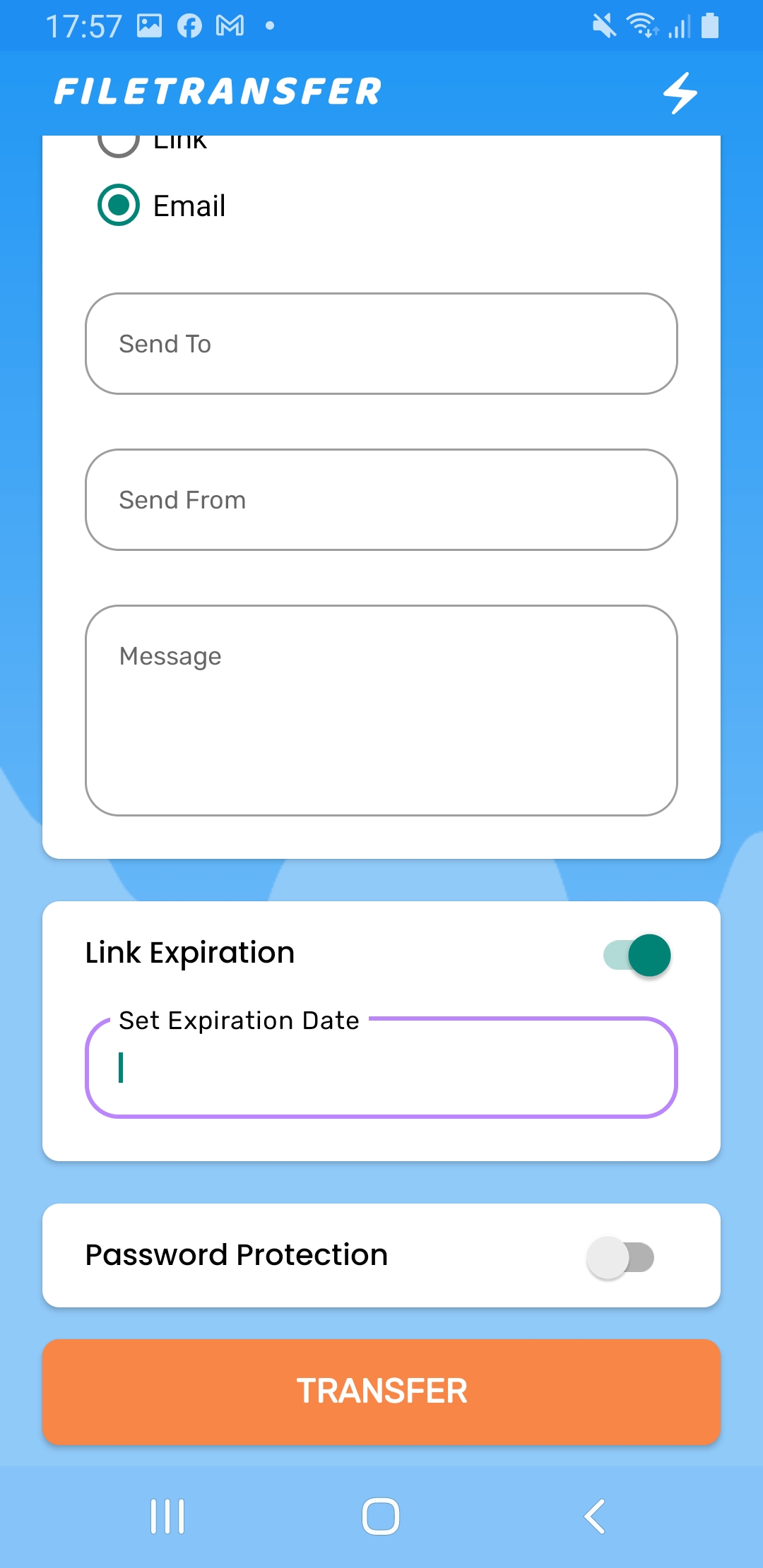Image resolution: width=763 pixels, height=1568 pixels.
Task: Select the Email radio option
Action: [119, 206]
